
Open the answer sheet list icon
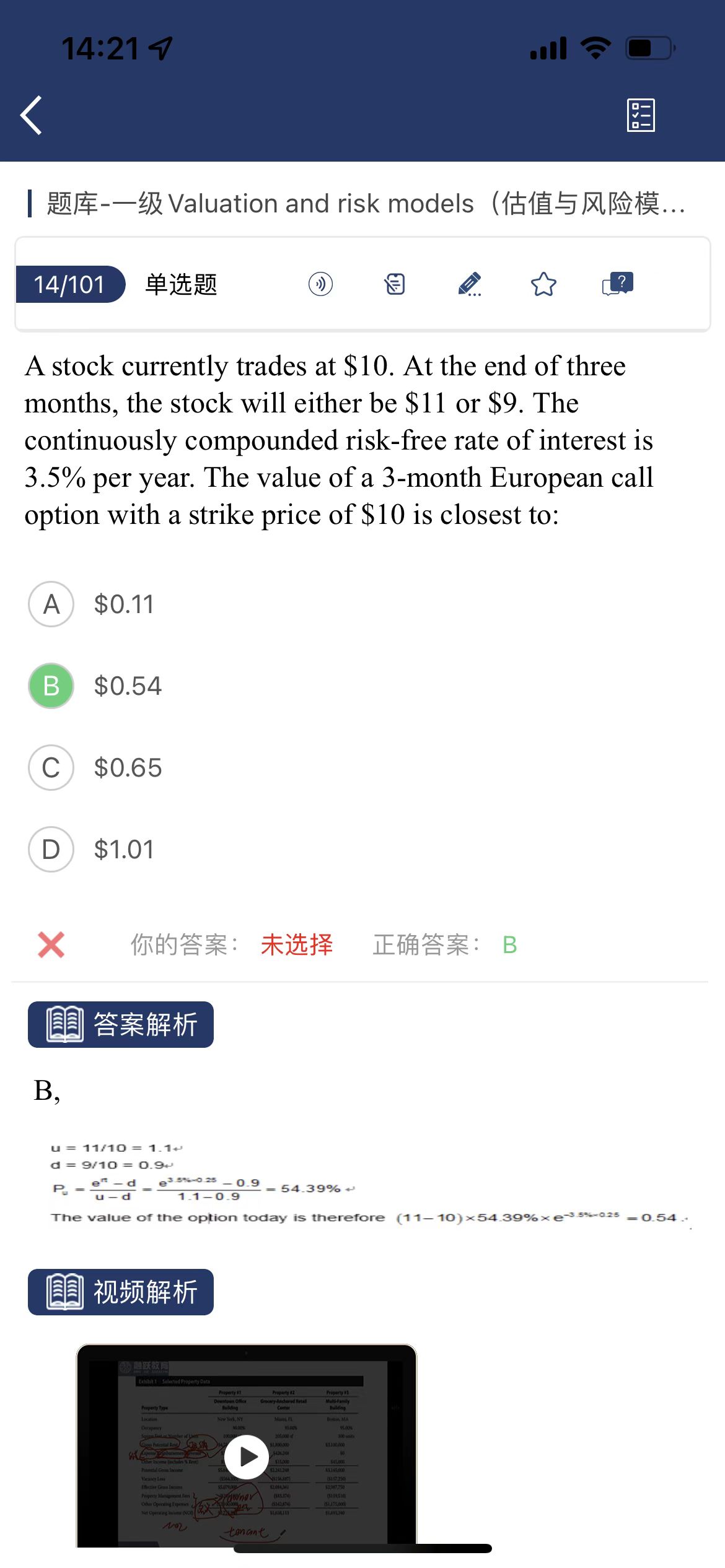point(641,115)
